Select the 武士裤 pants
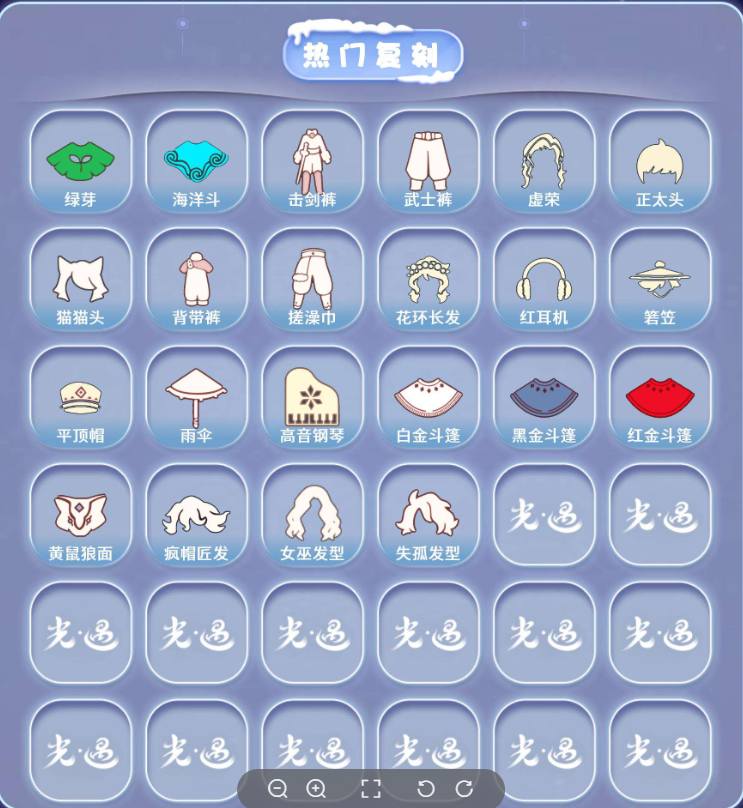The width and height of the screenshot is (743, 808). [428, 161]
